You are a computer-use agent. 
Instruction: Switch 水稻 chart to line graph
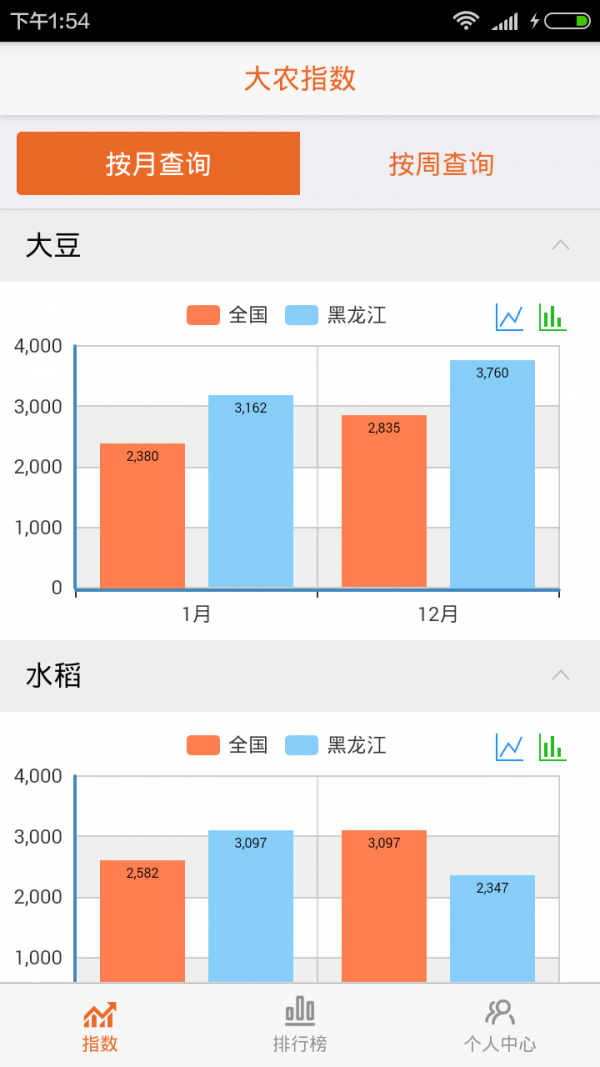[510, 746]
